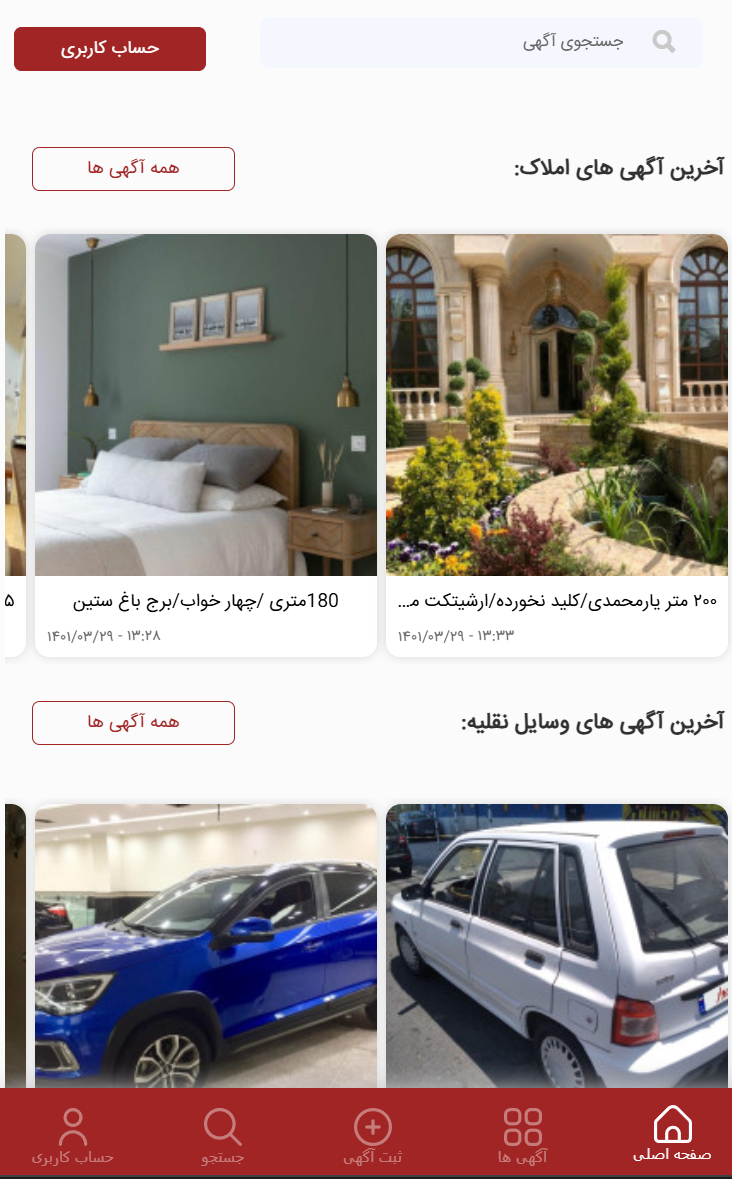Open the 180متری چهار خواب listing
The width and height of the screenshot is (732, 1179).
(x=206, y=445)
